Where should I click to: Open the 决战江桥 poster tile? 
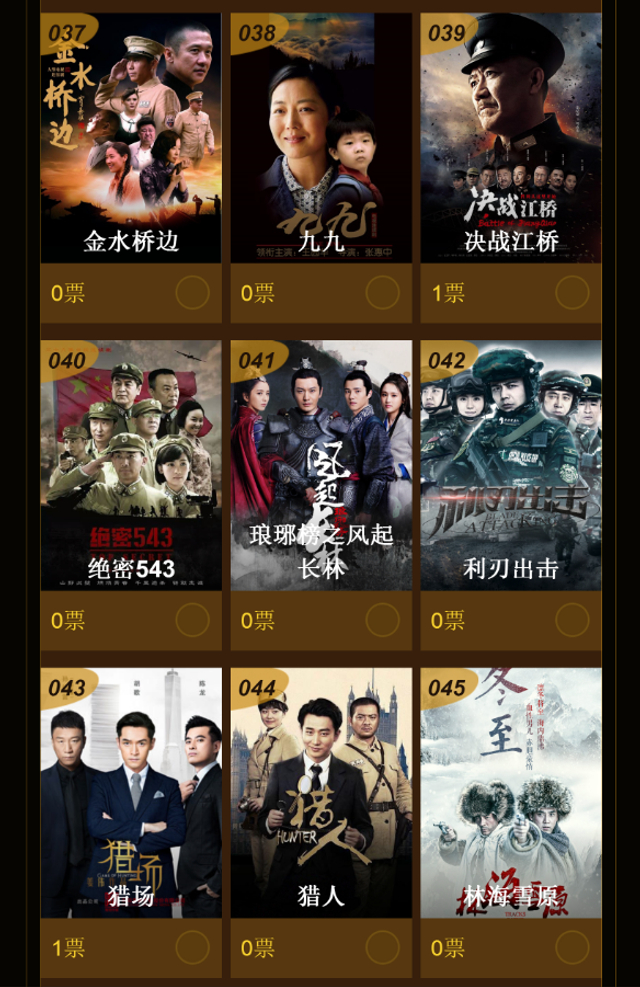511,138
